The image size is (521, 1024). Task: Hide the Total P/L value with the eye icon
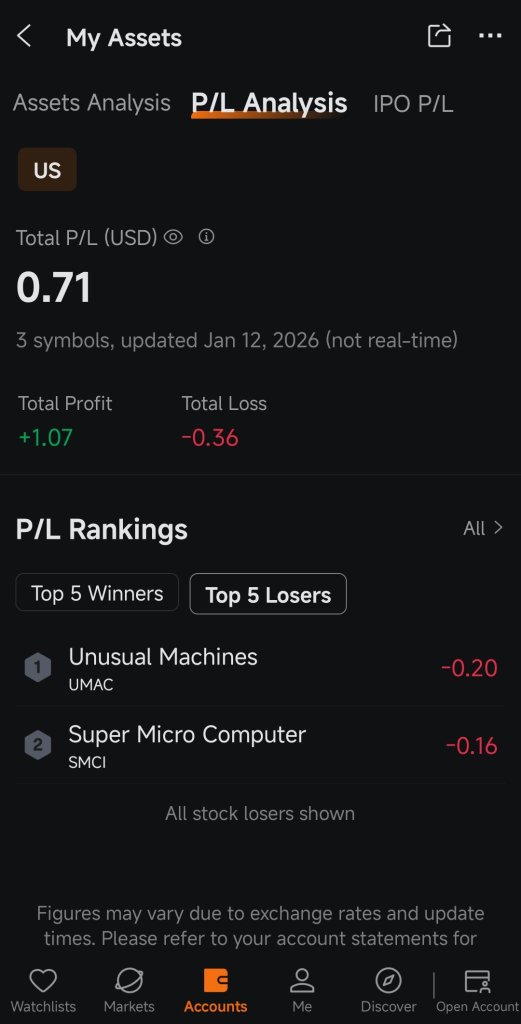173,237
